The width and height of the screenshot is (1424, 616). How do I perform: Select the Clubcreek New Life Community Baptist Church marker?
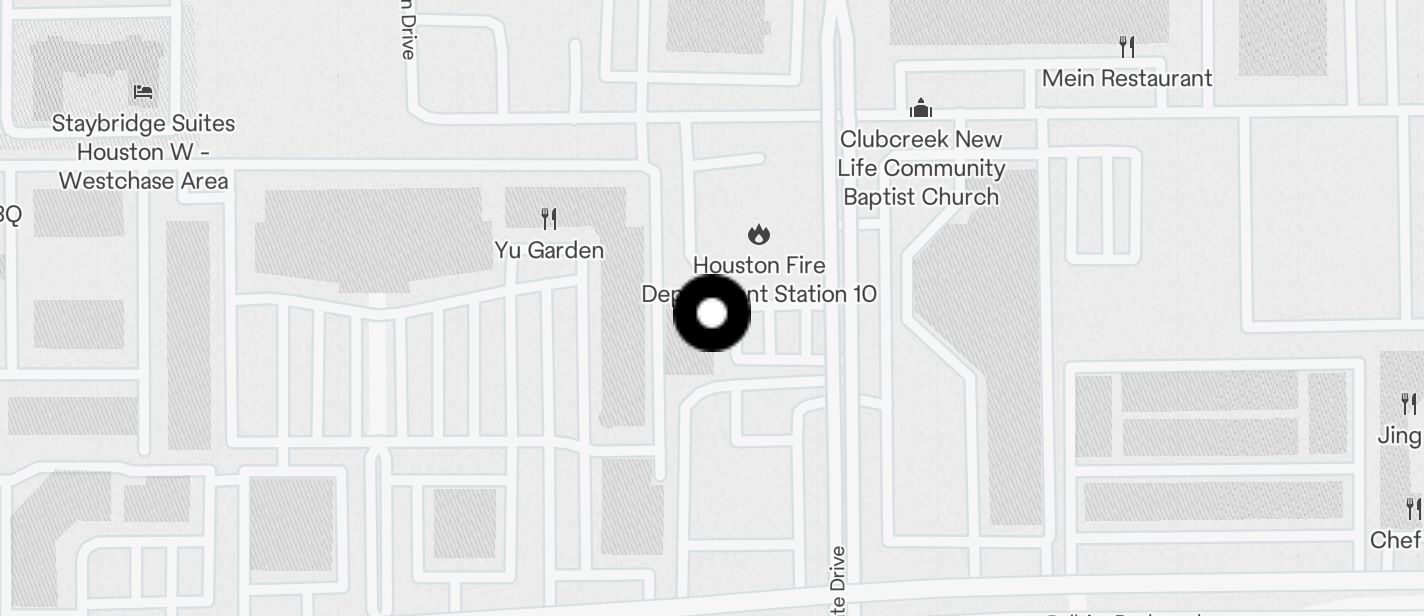(920, 109)
